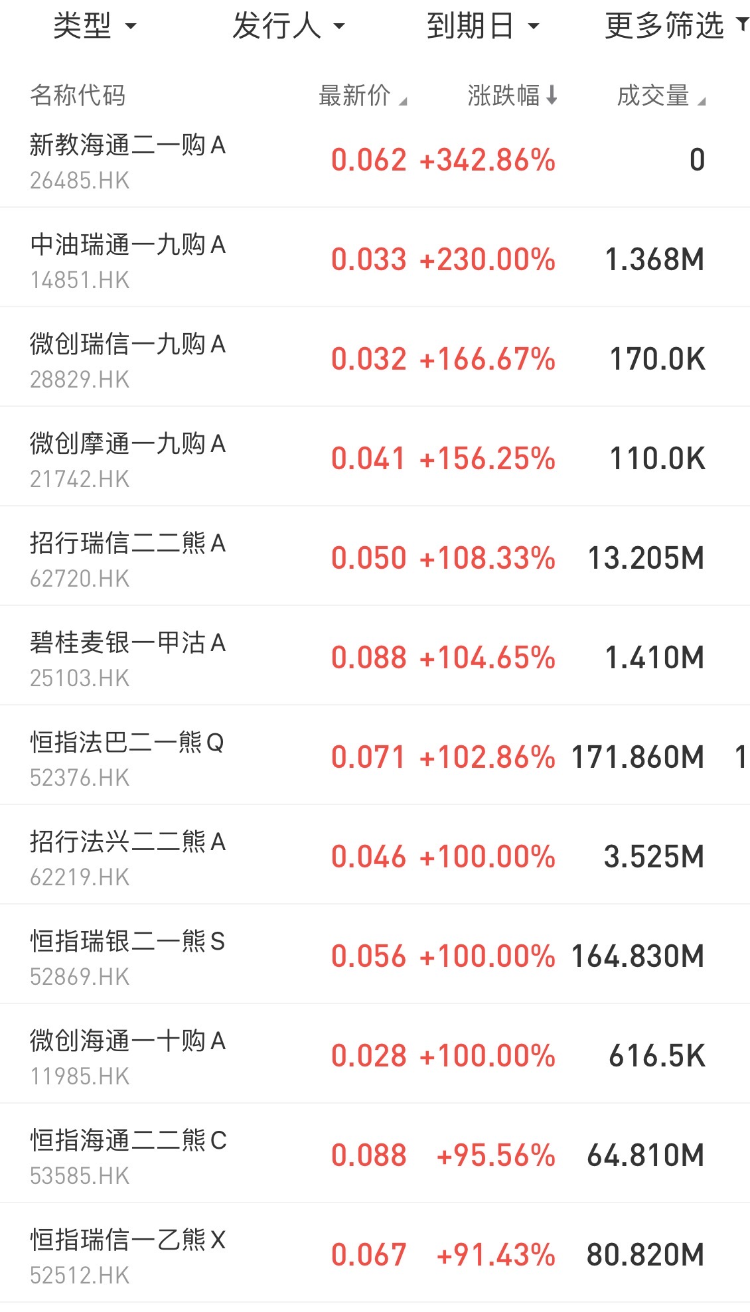Select the 微创摩通一九购A row

point(128,458)
